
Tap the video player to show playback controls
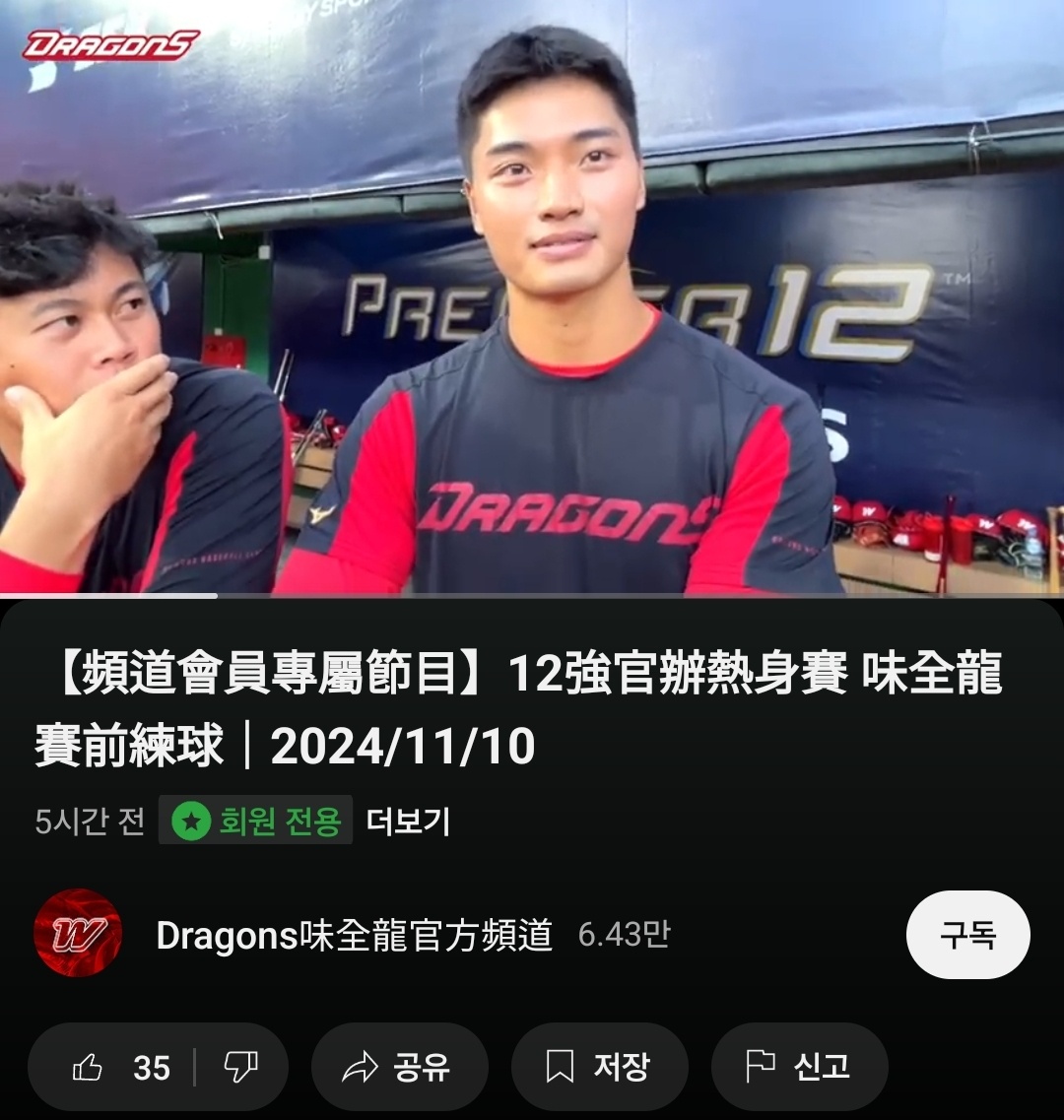pos(532,296)
